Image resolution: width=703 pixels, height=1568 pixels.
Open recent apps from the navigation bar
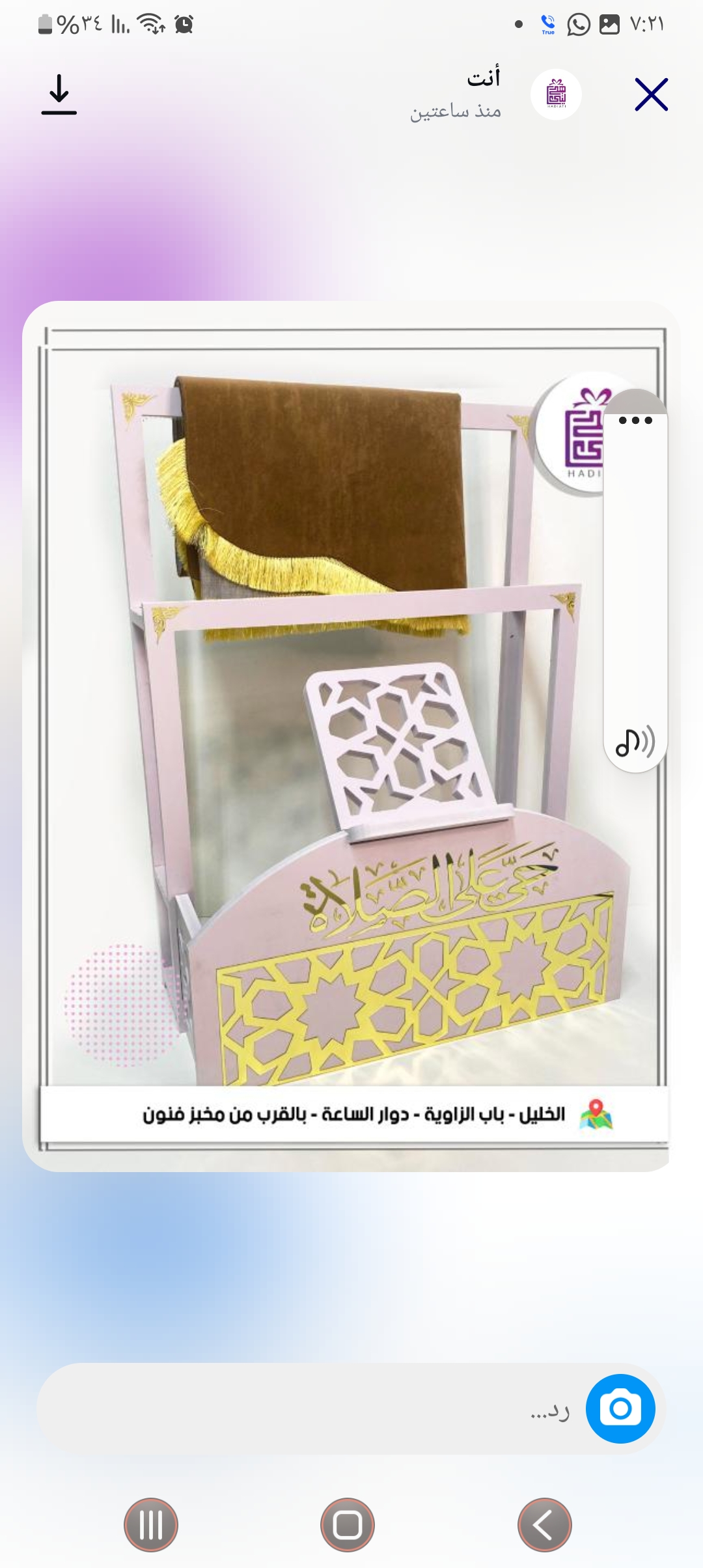tap(151, 1525)
